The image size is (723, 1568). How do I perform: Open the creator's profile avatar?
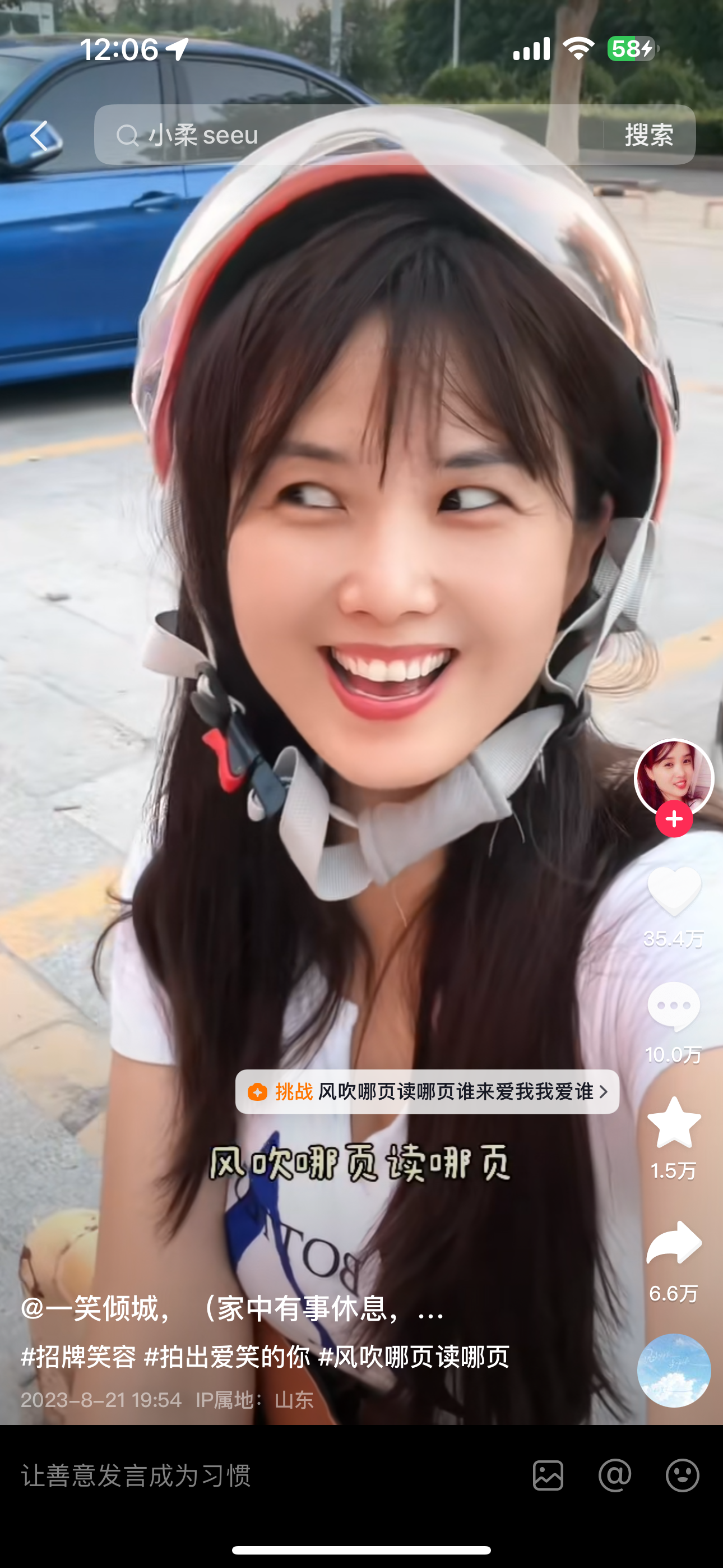click(x=673, y=777)
